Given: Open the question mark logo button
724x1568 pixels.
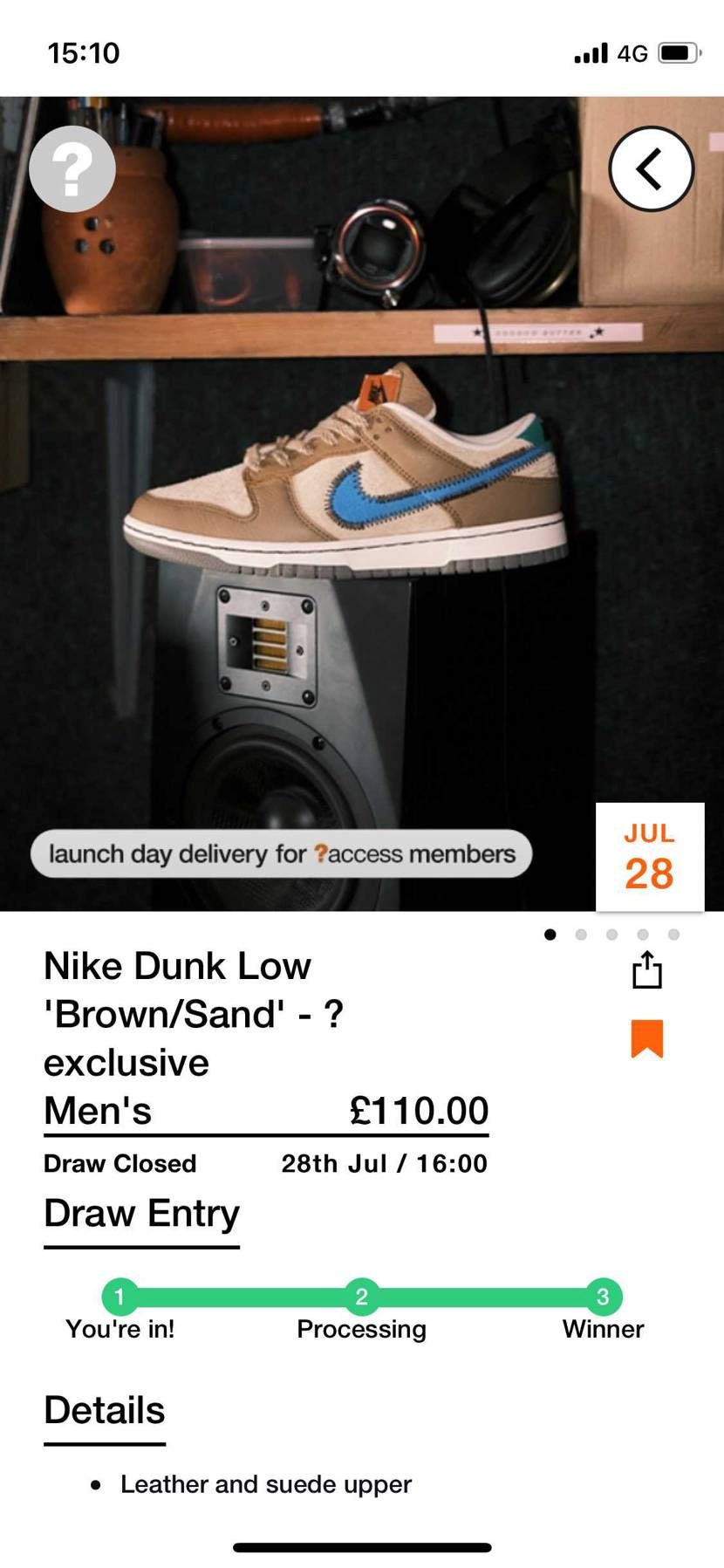Looking at the screenshot, I should point(72,168).
